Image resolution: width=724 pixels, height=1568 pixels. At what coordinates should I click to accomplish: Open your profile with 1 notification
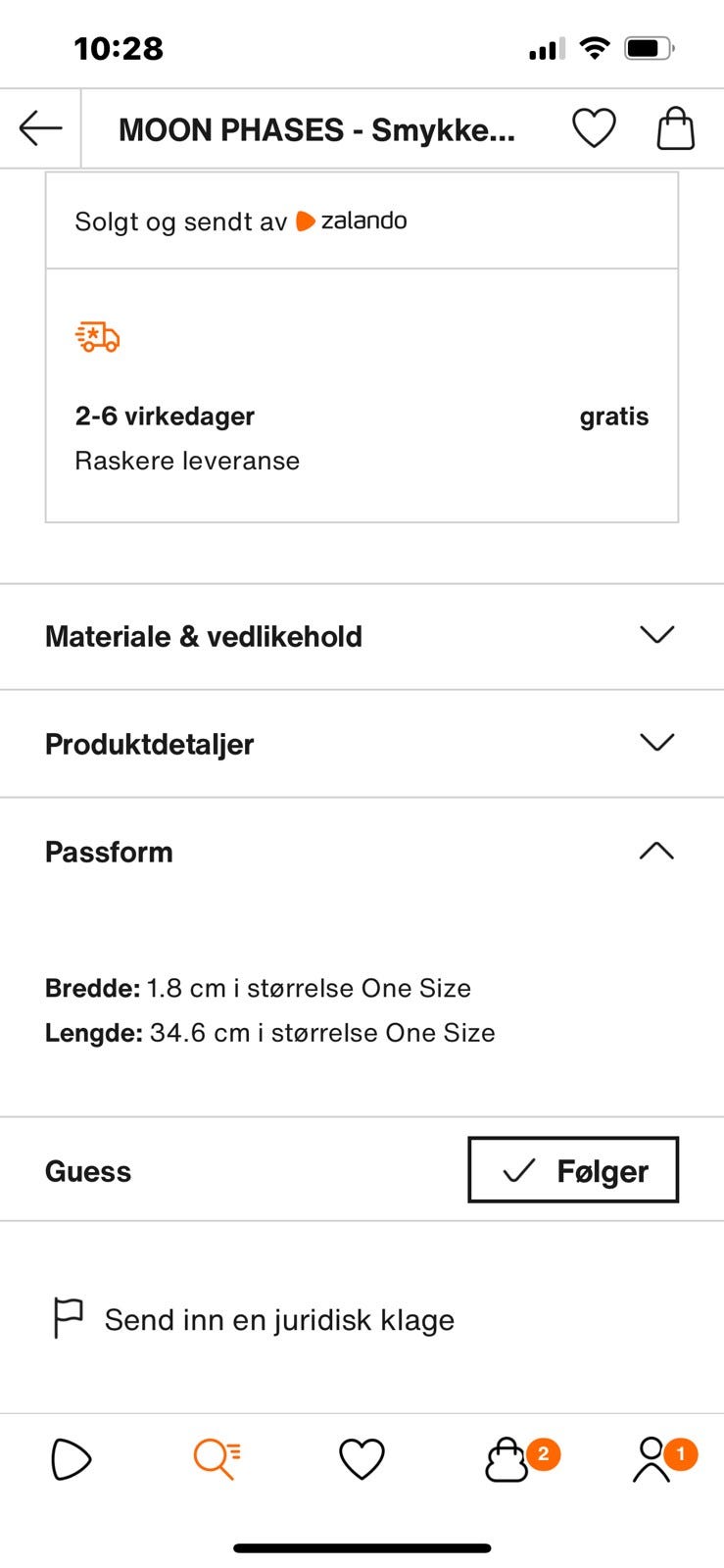click(652, 1459)
